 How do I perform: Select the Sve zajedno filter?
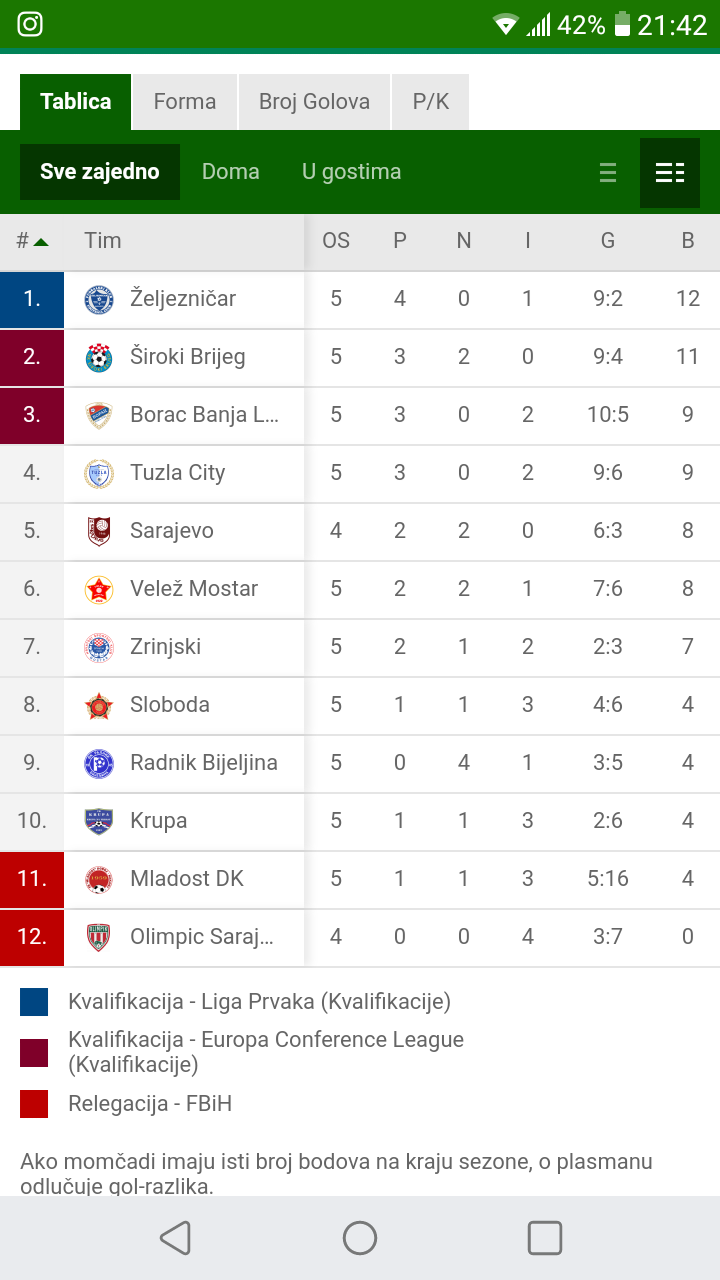coord(100,172)
